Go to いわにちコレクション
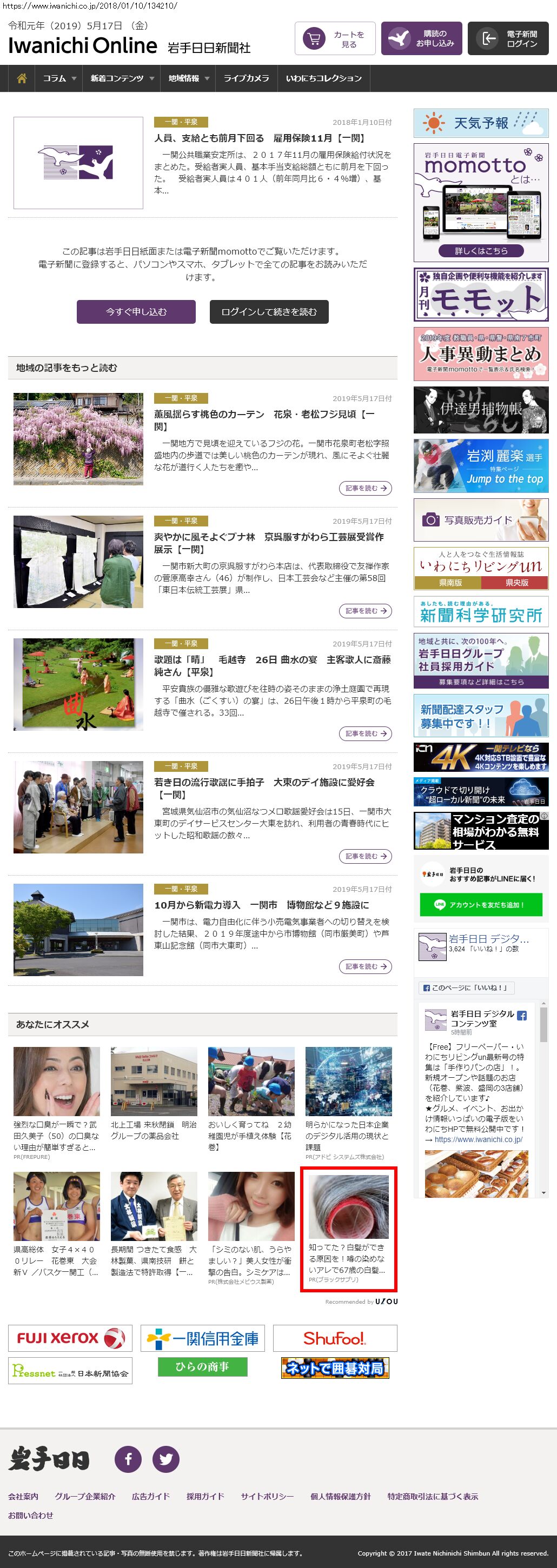This screenshot has height=1568, width=557. coord(323,78)
